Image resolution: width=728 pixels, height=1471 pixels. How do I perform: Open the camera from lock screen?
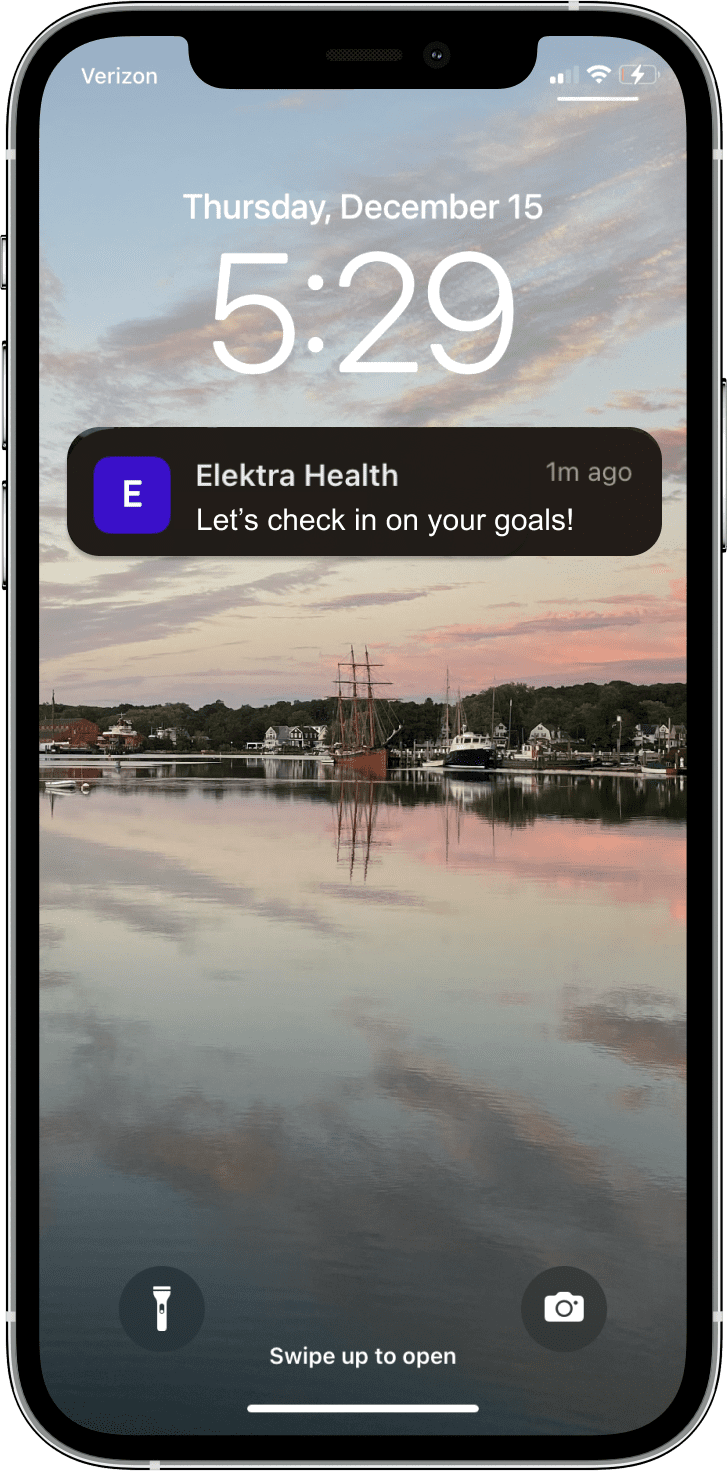[564, 1308]
